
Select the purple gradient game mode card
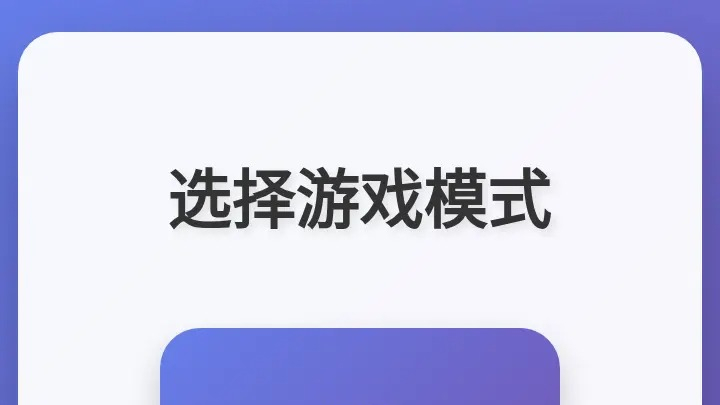(360, 368)
